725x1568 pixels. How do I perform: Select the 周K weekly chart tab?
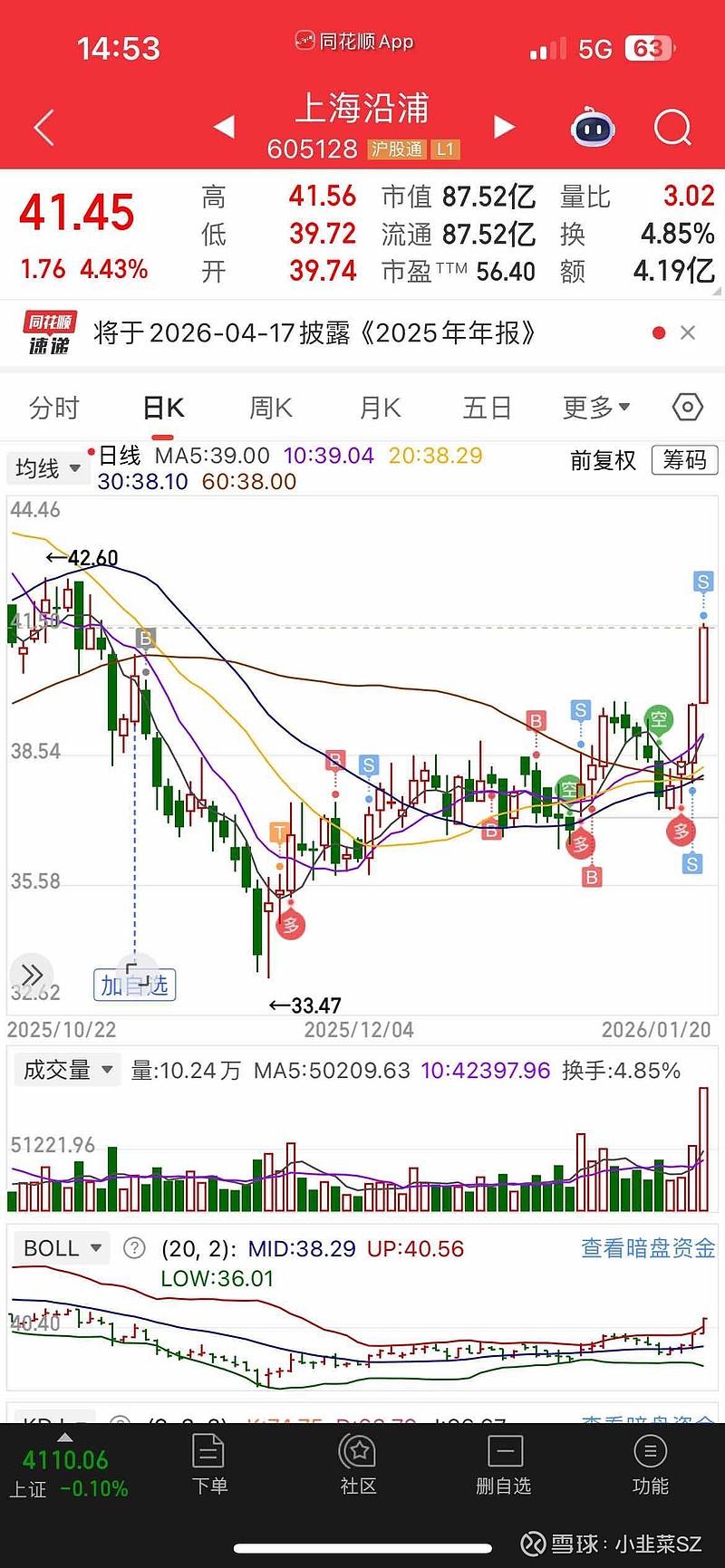coord(271,408)
